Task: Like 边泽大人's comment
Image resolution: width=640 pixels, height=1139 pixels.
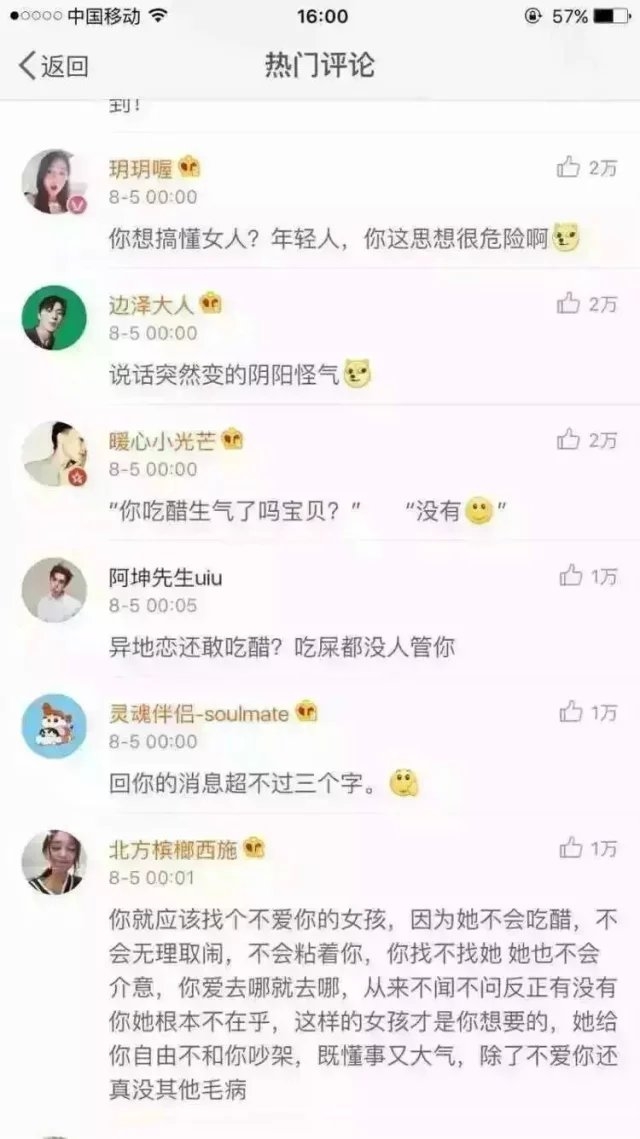Action: click(x=570, y=303)
